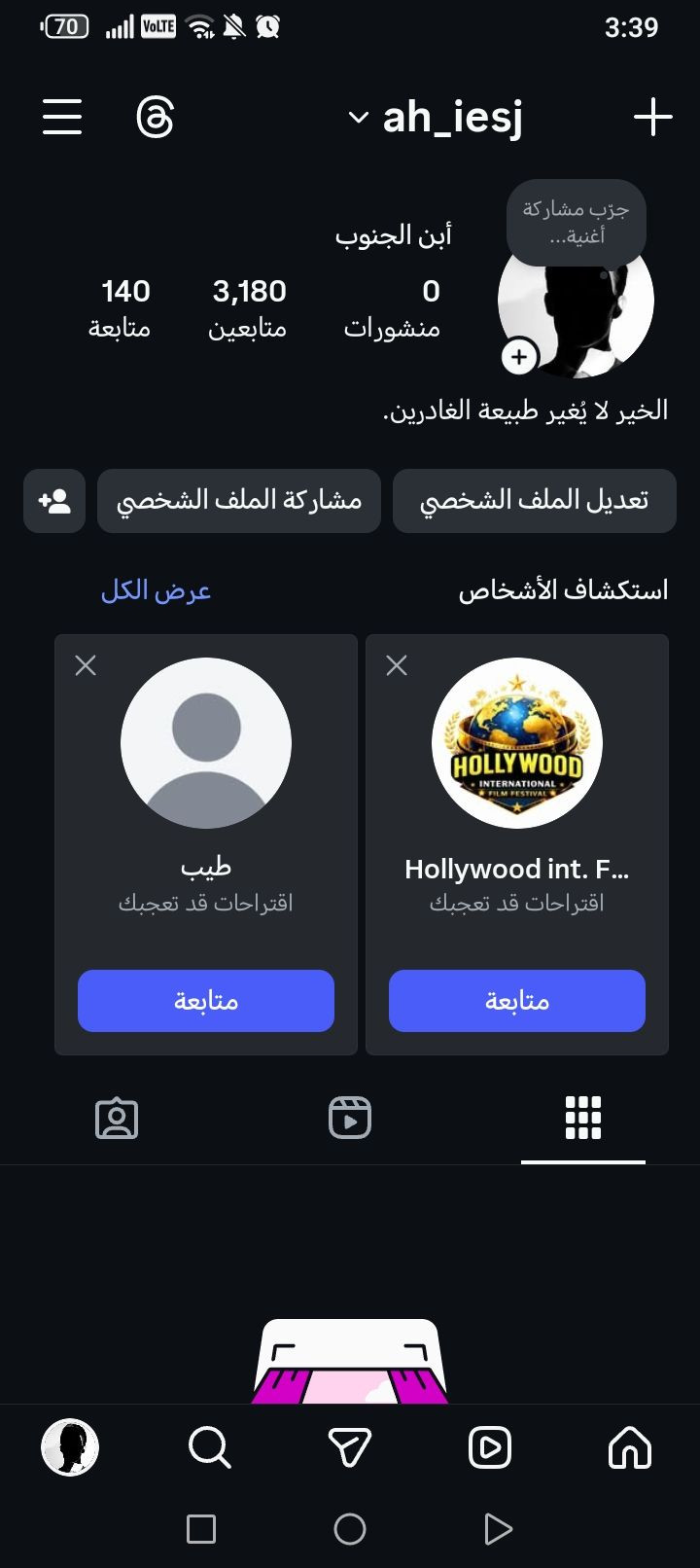Switch to the posts grid tab
Screen dimensions: 700x1568
pos(583,1118)
